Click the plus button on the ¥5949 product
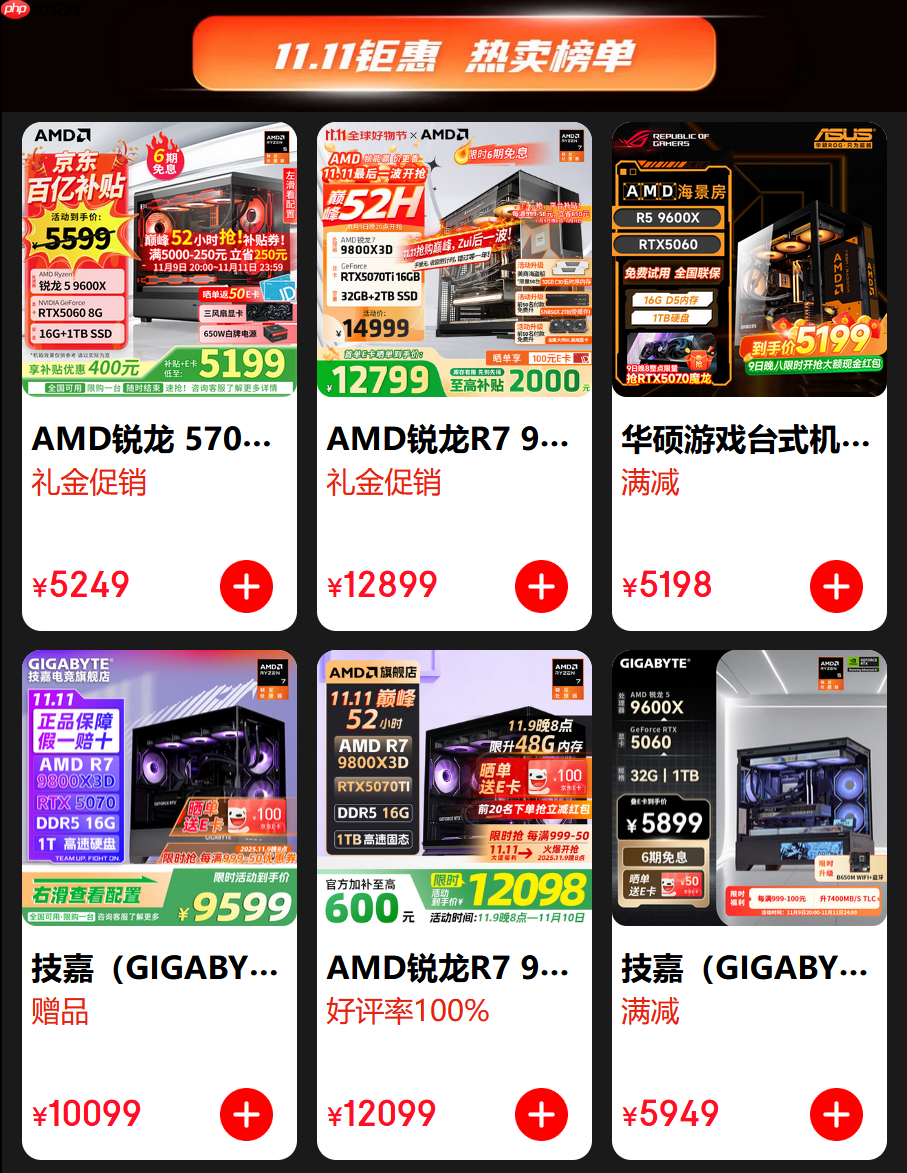Image resolution: width=907 pixels, height=1173 pixels. click(x=835, y=1113)
